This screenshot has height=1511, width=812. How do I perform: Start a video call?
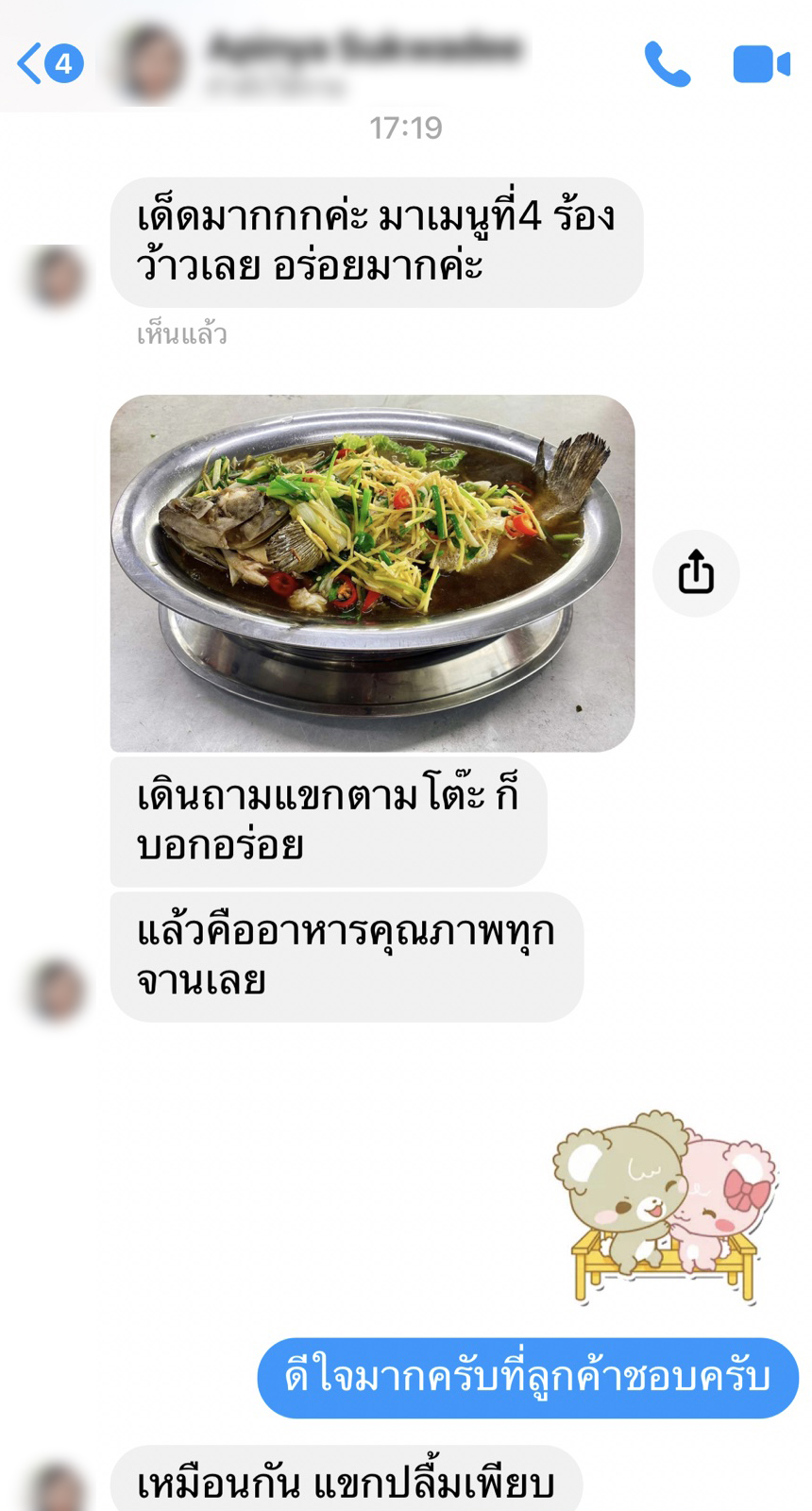click(761, 64)
